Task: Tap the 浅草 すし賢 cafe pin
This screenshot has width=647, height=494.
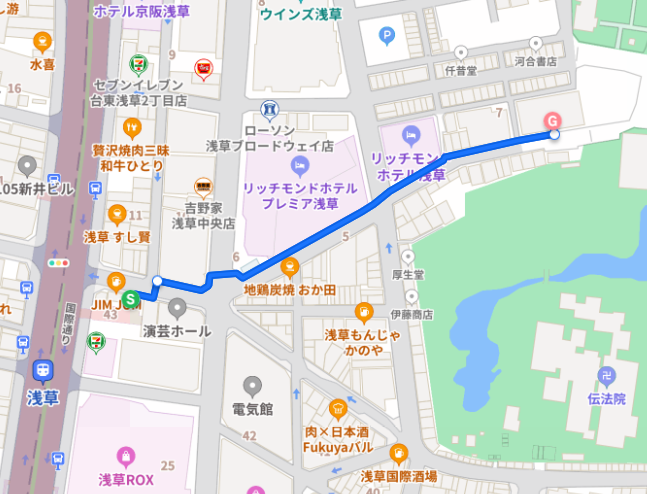Action: (x=117, y=214)
